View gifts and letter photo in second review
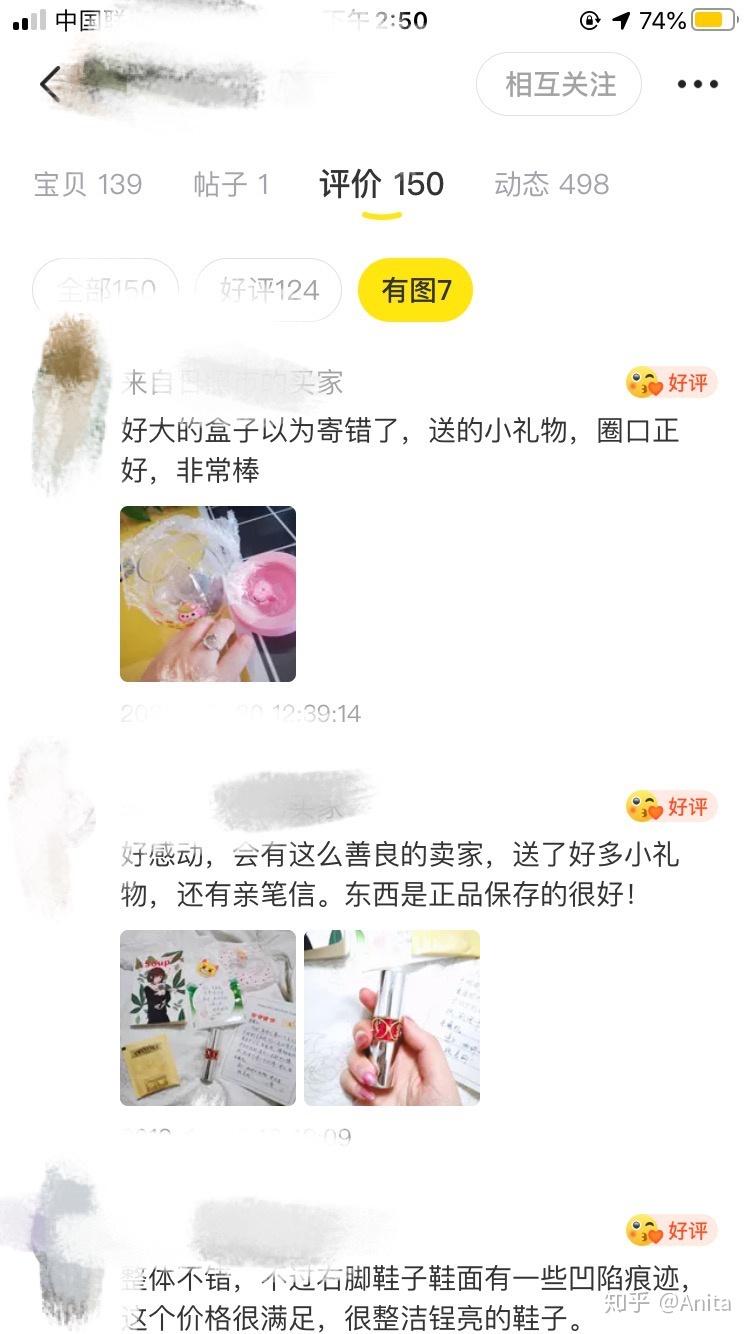Image resolution: width=750 pixels, height=1334 pixels. pos(208,1017)
